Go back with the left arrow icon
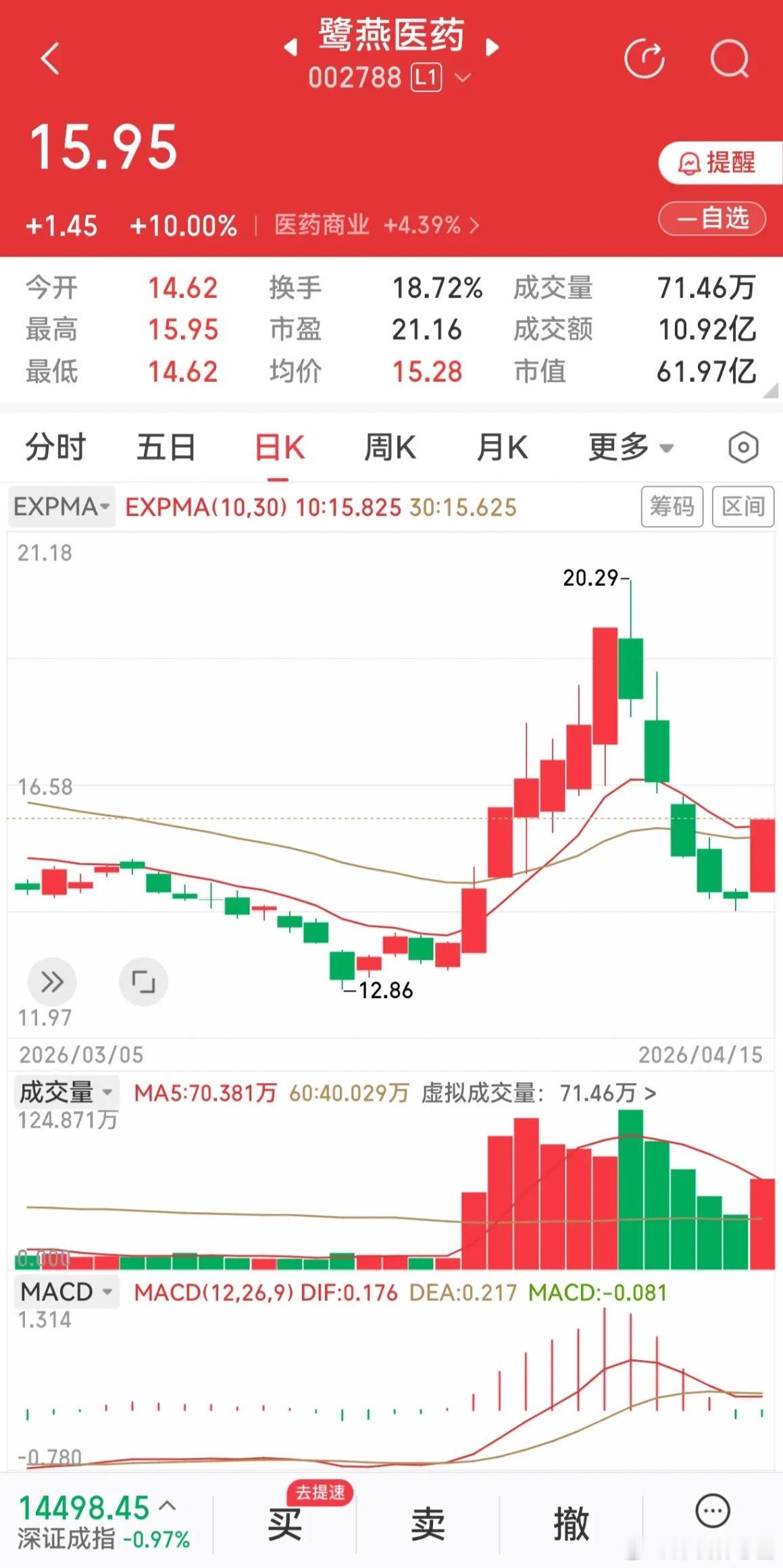This screenshot has height=1568, width=783. point(46,61)
